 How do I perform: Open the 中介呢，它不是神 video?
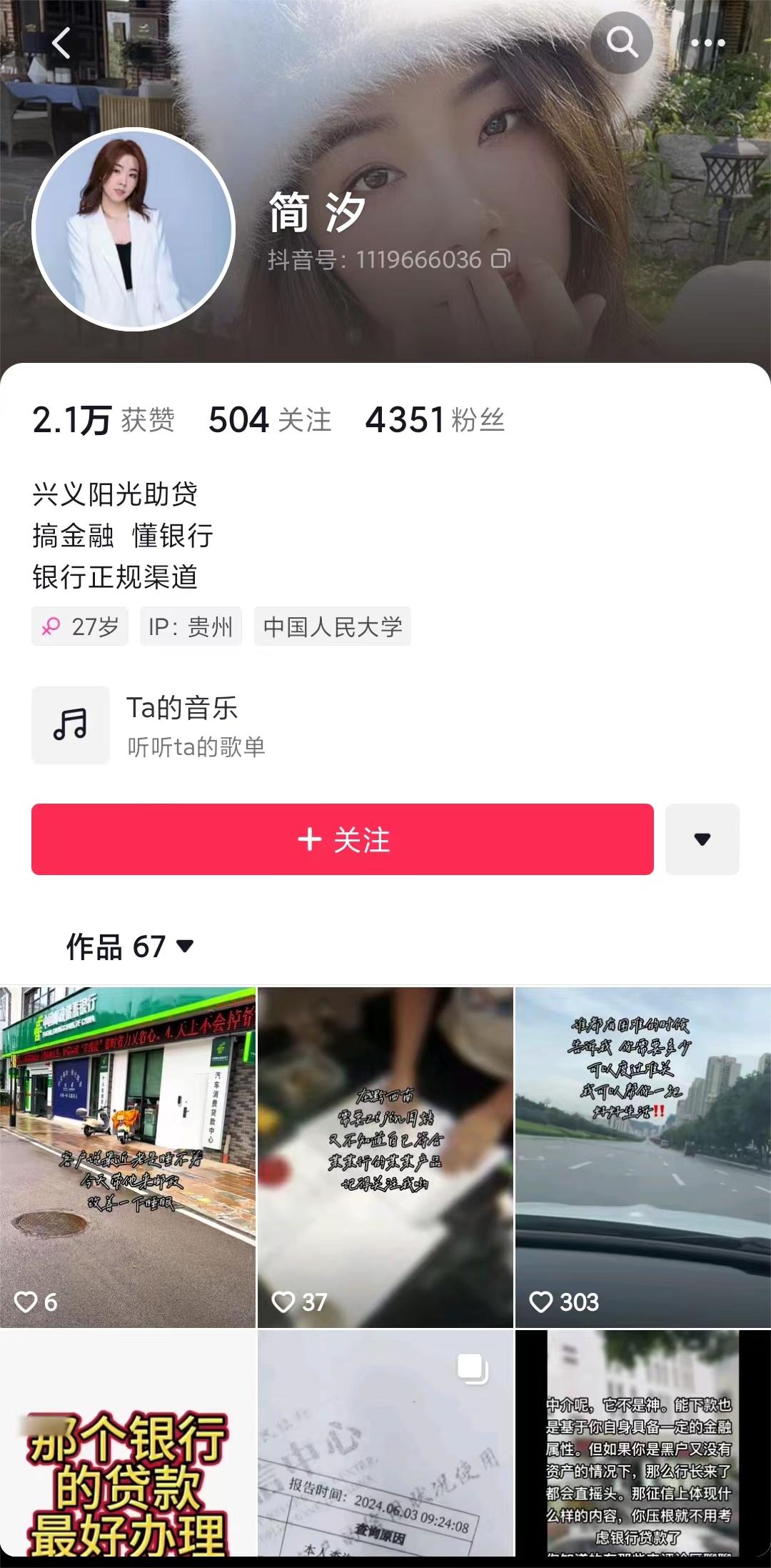click(643, 1443)
